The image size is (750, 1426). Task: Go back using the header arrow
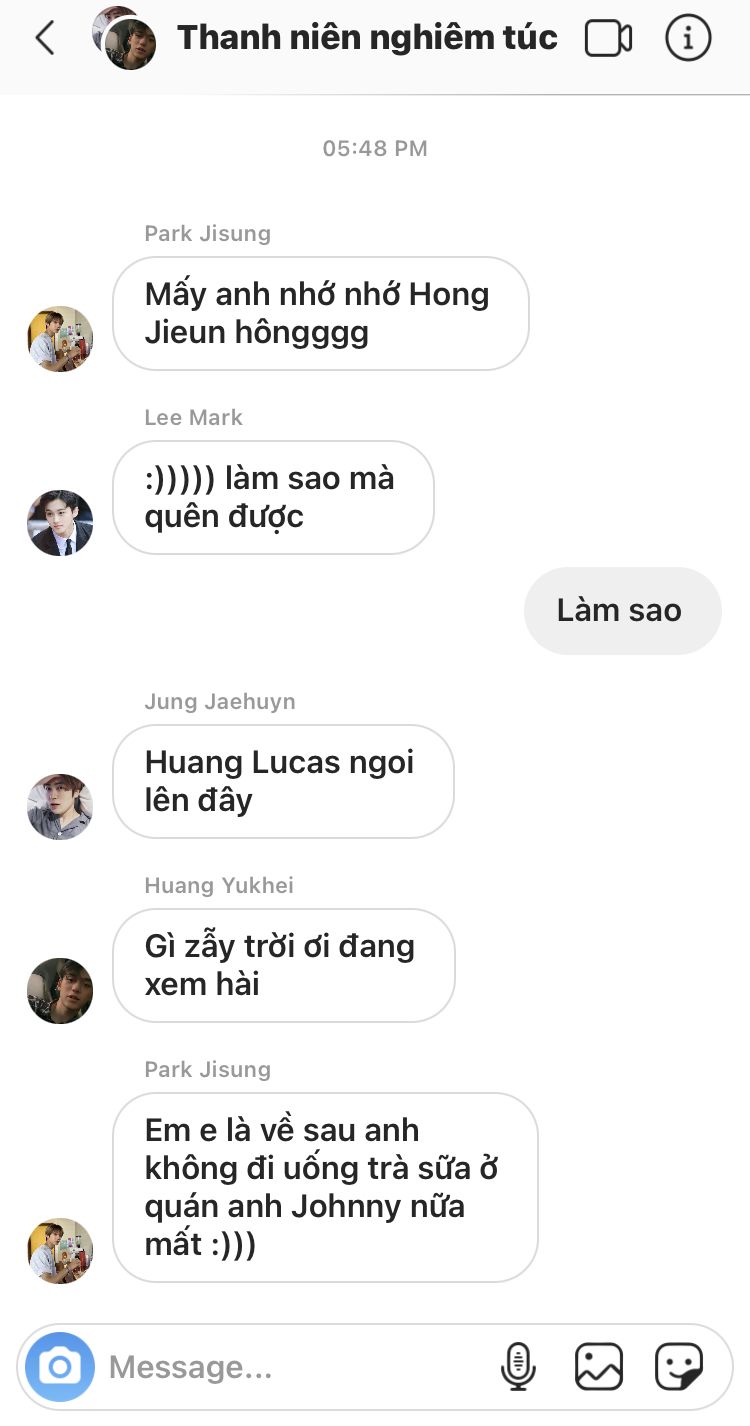click(x=44, y=38)
